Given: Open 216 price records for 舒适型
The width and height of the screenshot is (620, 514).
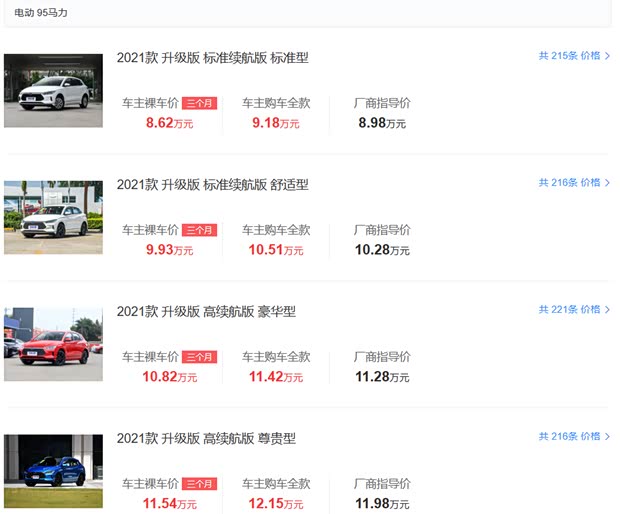Looking at the screenshot, I should tap(573, 183).
